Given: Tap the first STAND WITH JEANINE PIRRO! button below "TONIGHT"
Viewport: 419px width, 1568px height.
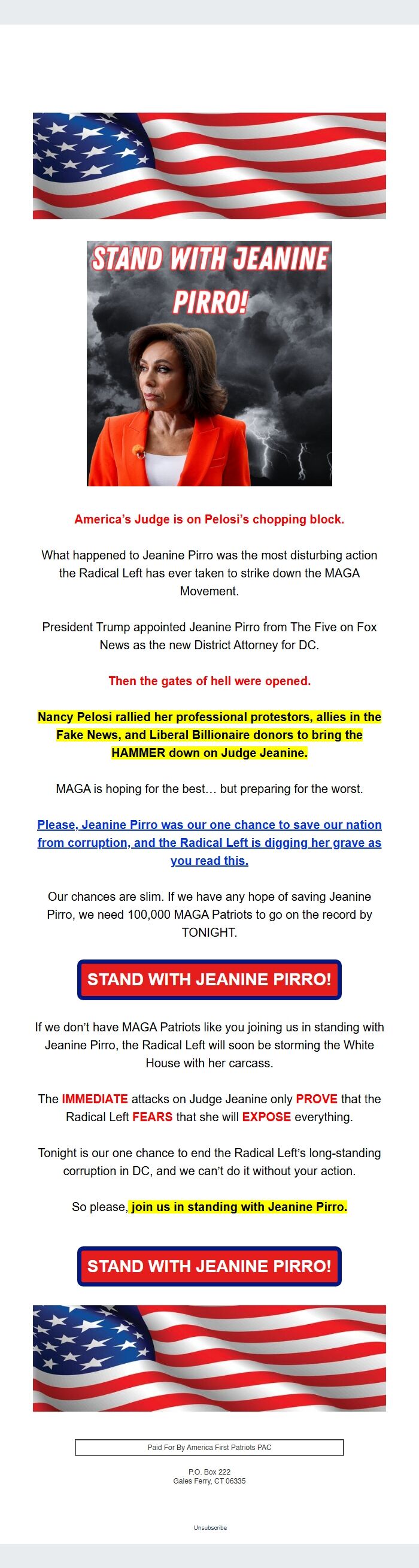Looking at the screenshot, I should 209,979.
